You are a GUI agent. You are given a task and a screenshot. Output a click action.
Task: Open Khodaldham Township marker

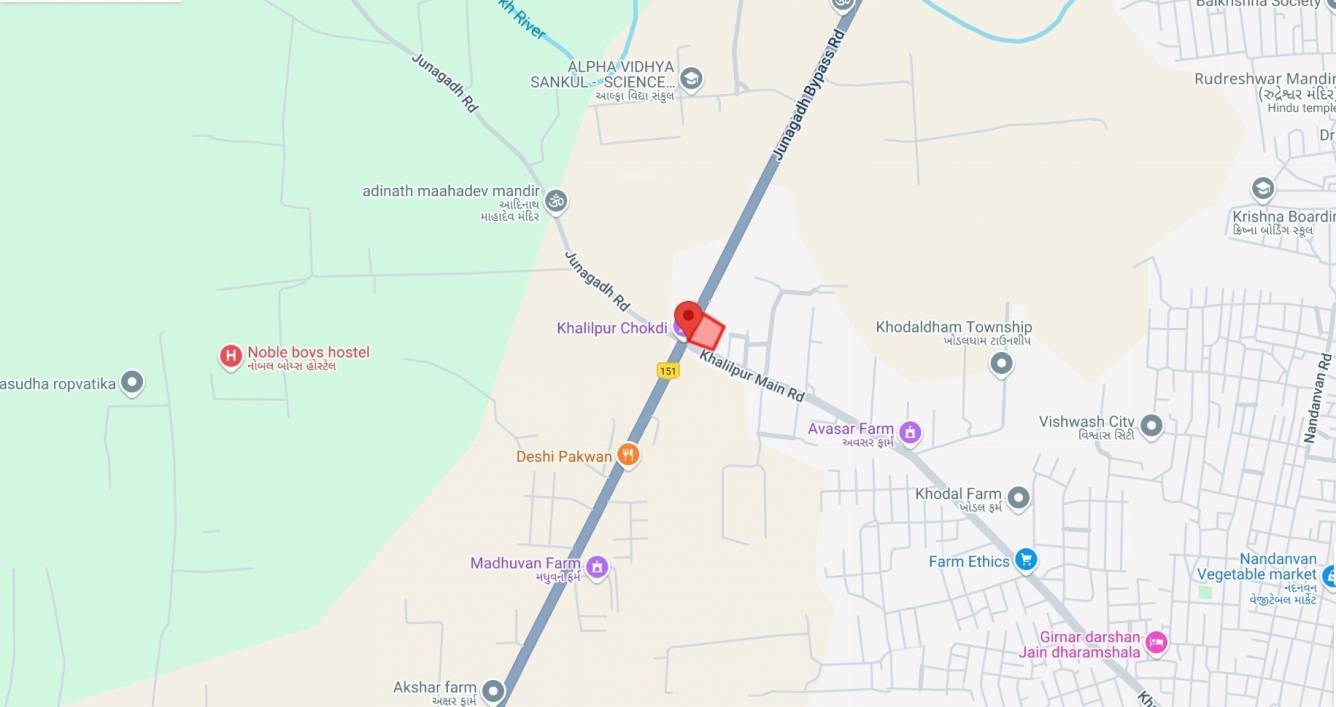click(x=1002, y=363)
